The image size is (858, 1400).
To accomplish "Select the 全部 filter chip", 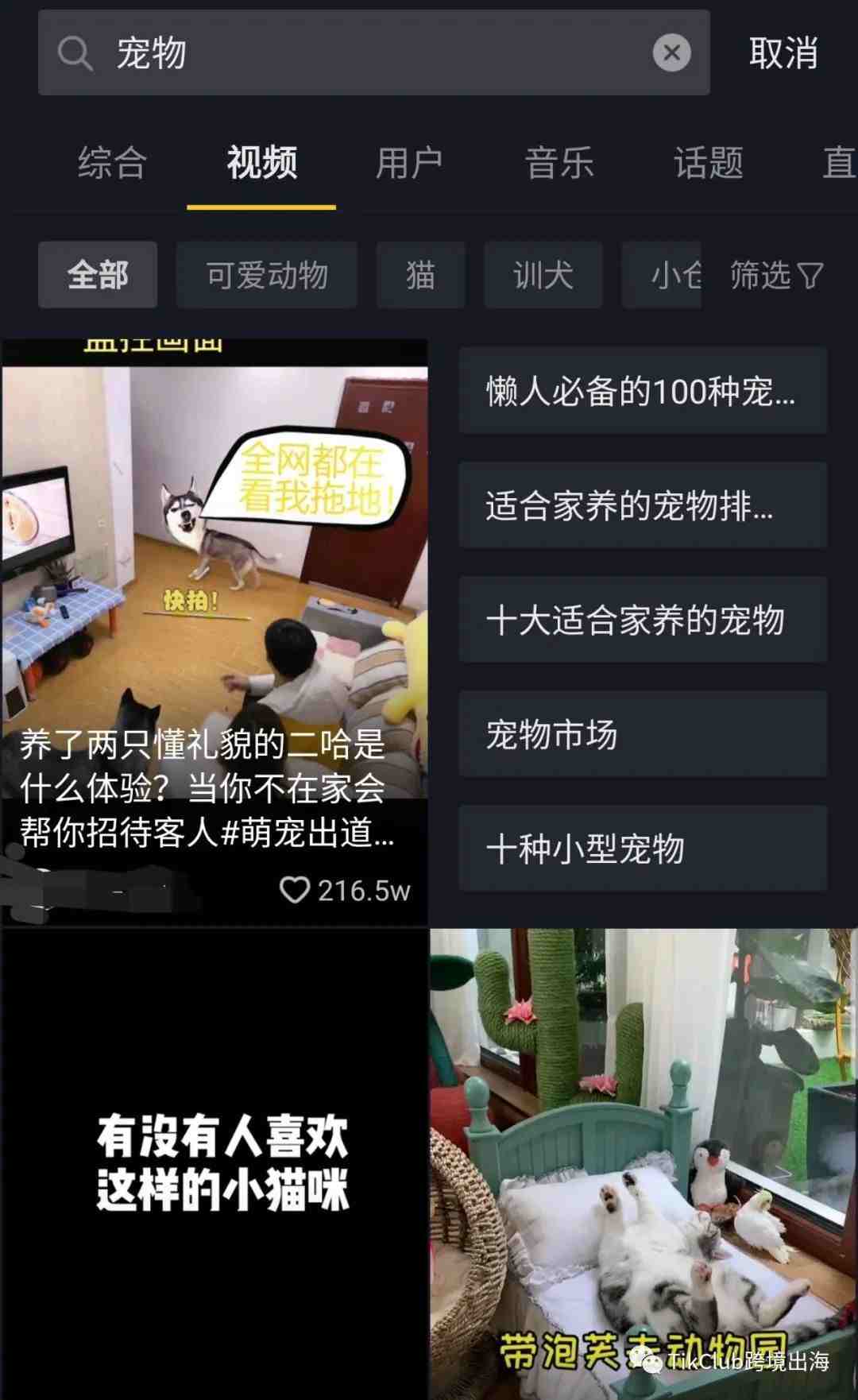I will pyautogui.click(x=98, y=276).
